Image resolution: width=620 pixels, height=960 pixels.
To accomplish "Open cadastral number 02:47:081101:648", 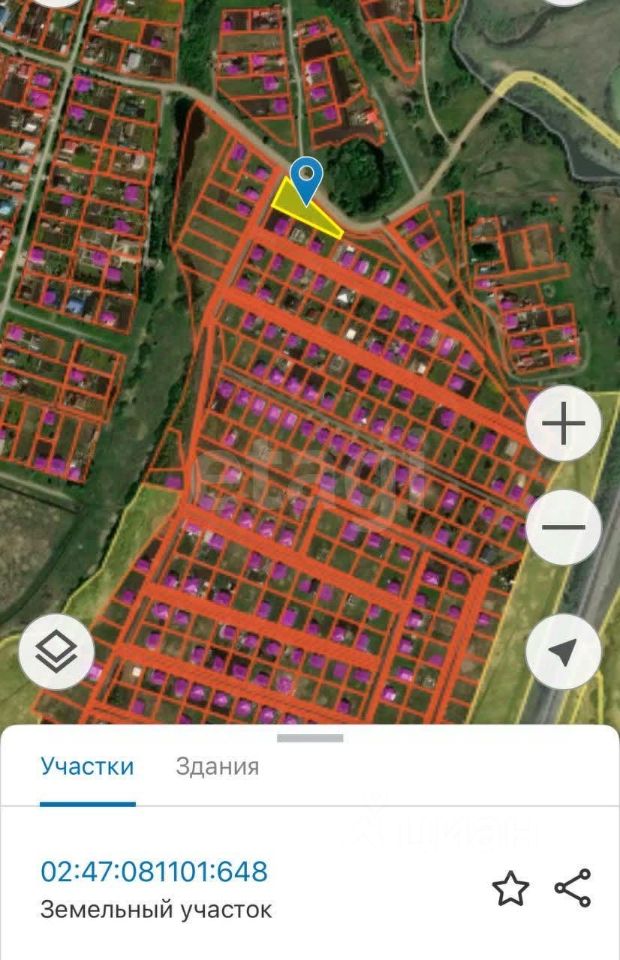I will [154, 871].
